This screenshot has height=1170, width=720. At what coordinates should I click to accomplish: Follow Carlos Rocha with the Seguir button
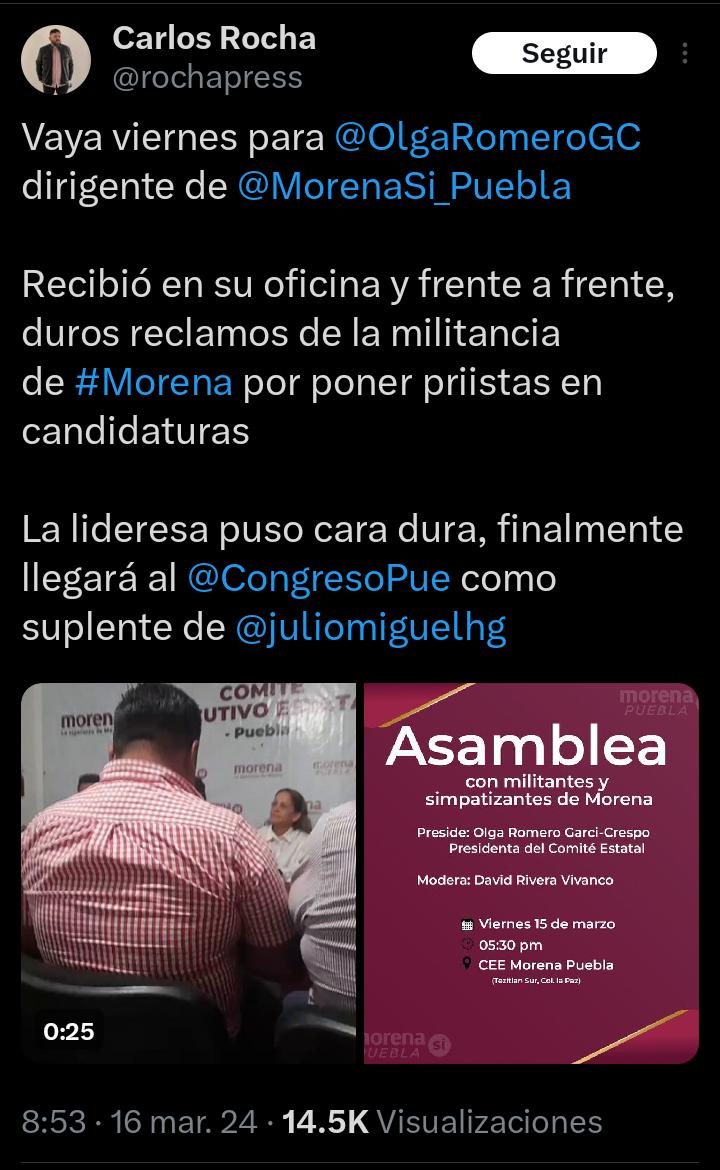click(x=563, y=54)
